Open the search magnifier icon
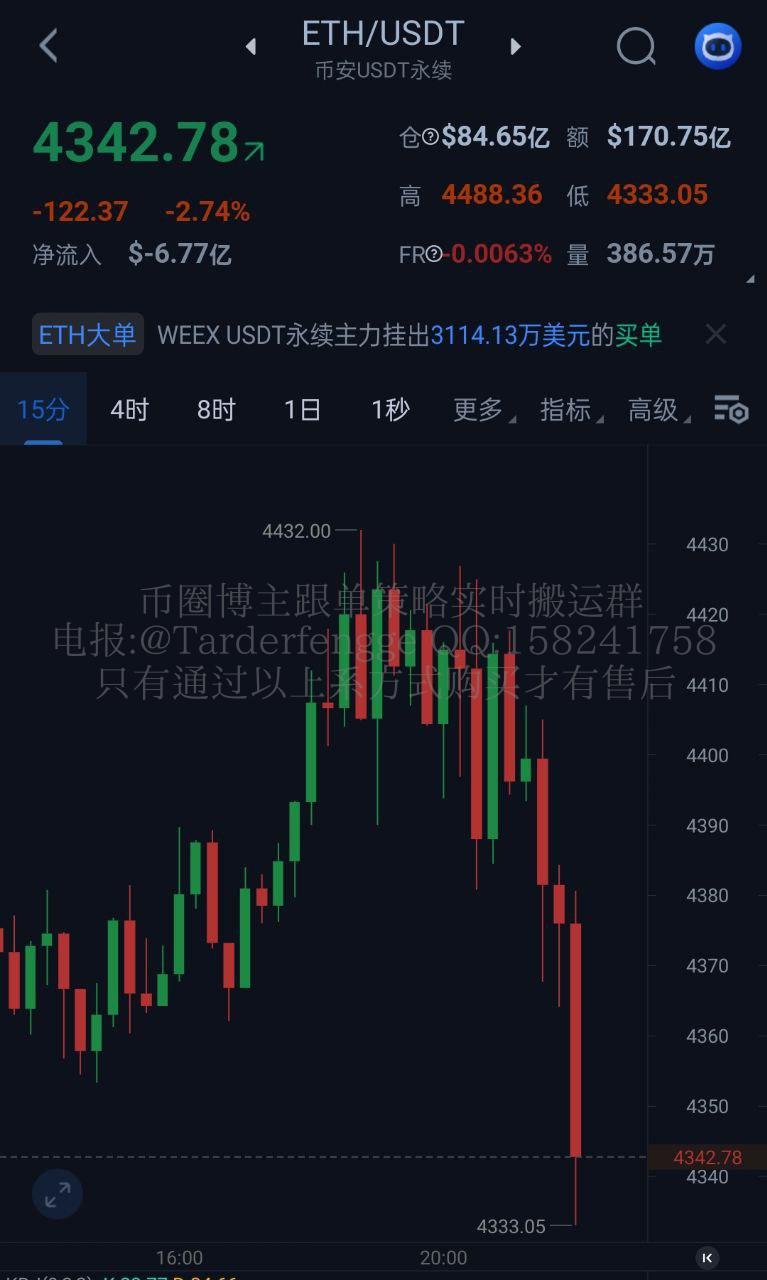 [636, 46]
